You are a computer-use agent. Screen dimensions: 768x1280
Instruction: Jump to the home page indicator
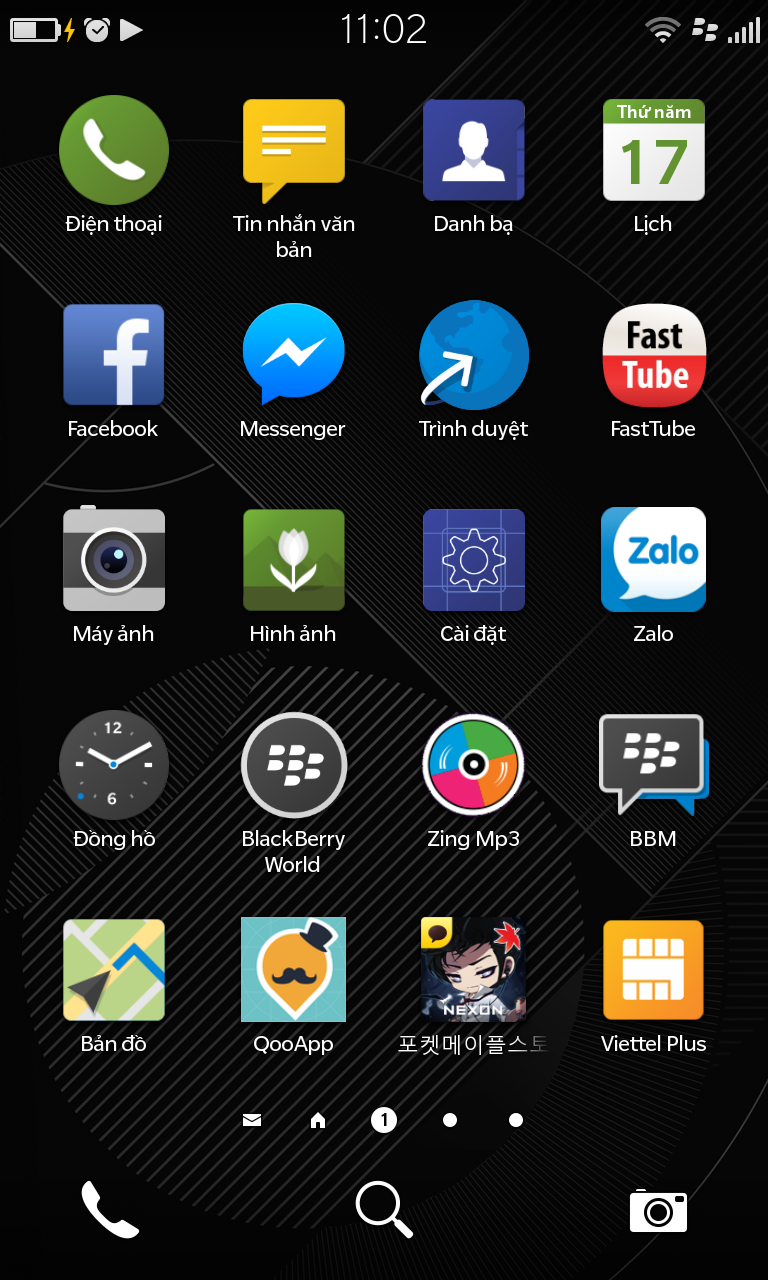(x=318, y=1120)
